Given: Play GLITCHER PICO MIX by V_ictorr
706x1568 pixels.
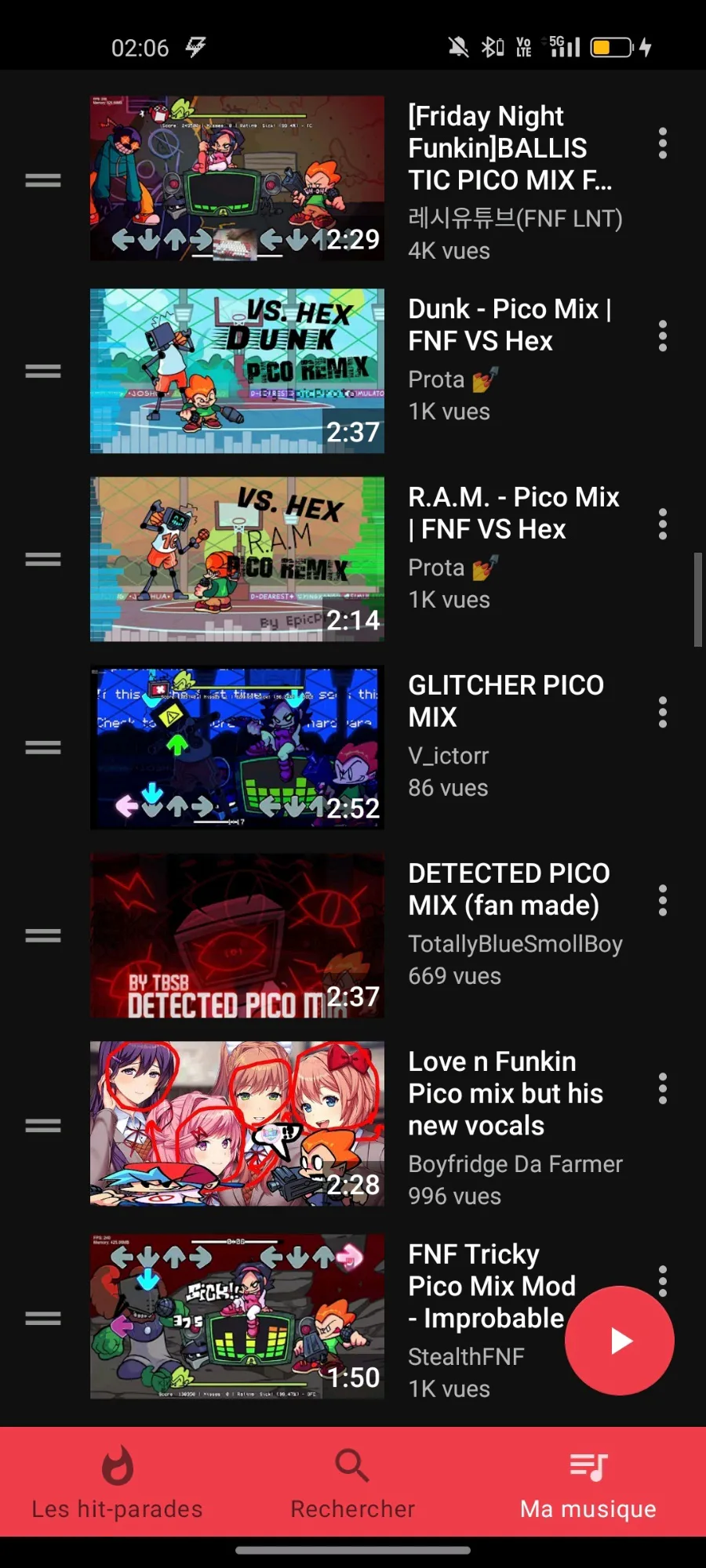Looking at the screenshot, I should [x=237, y=747].
